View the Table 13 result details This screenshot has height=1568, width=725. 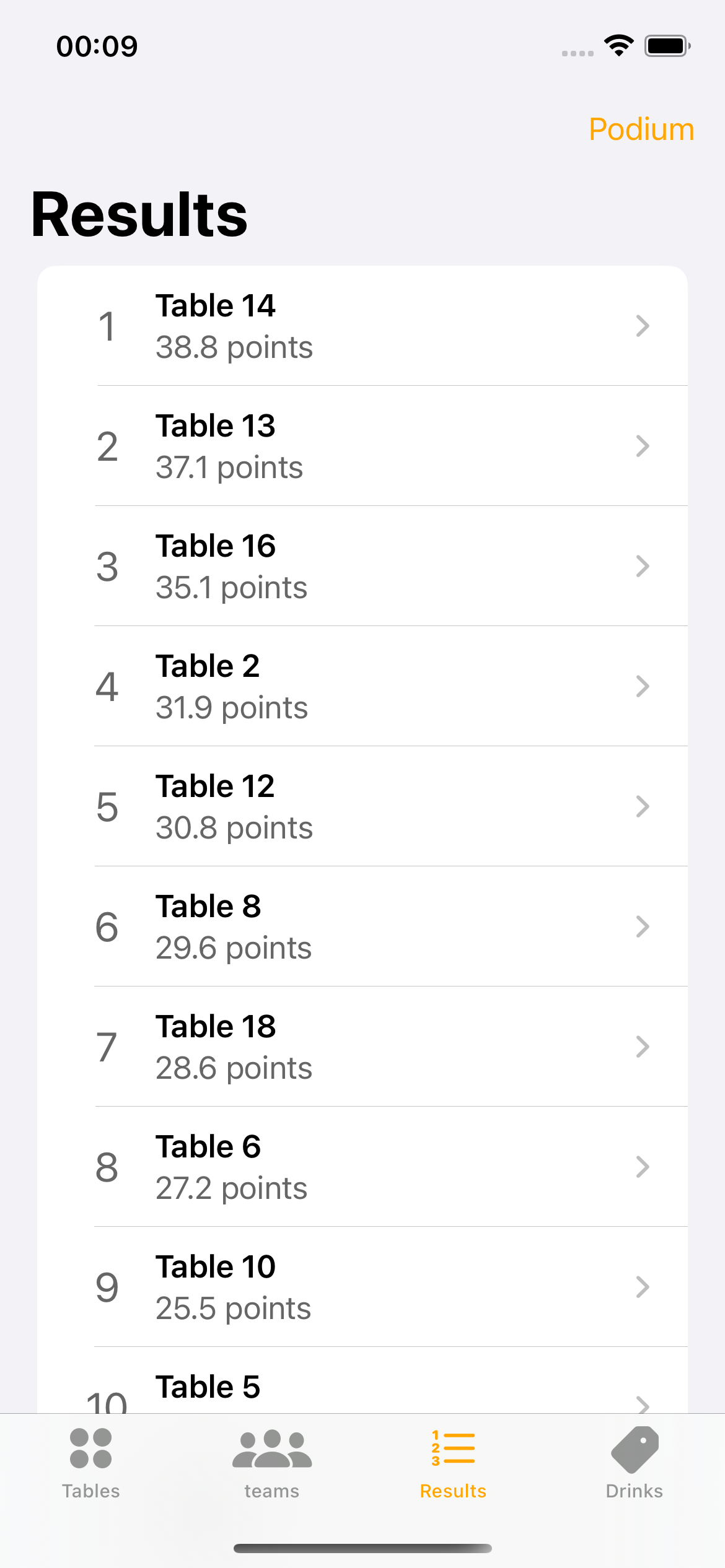click(362, 446)
